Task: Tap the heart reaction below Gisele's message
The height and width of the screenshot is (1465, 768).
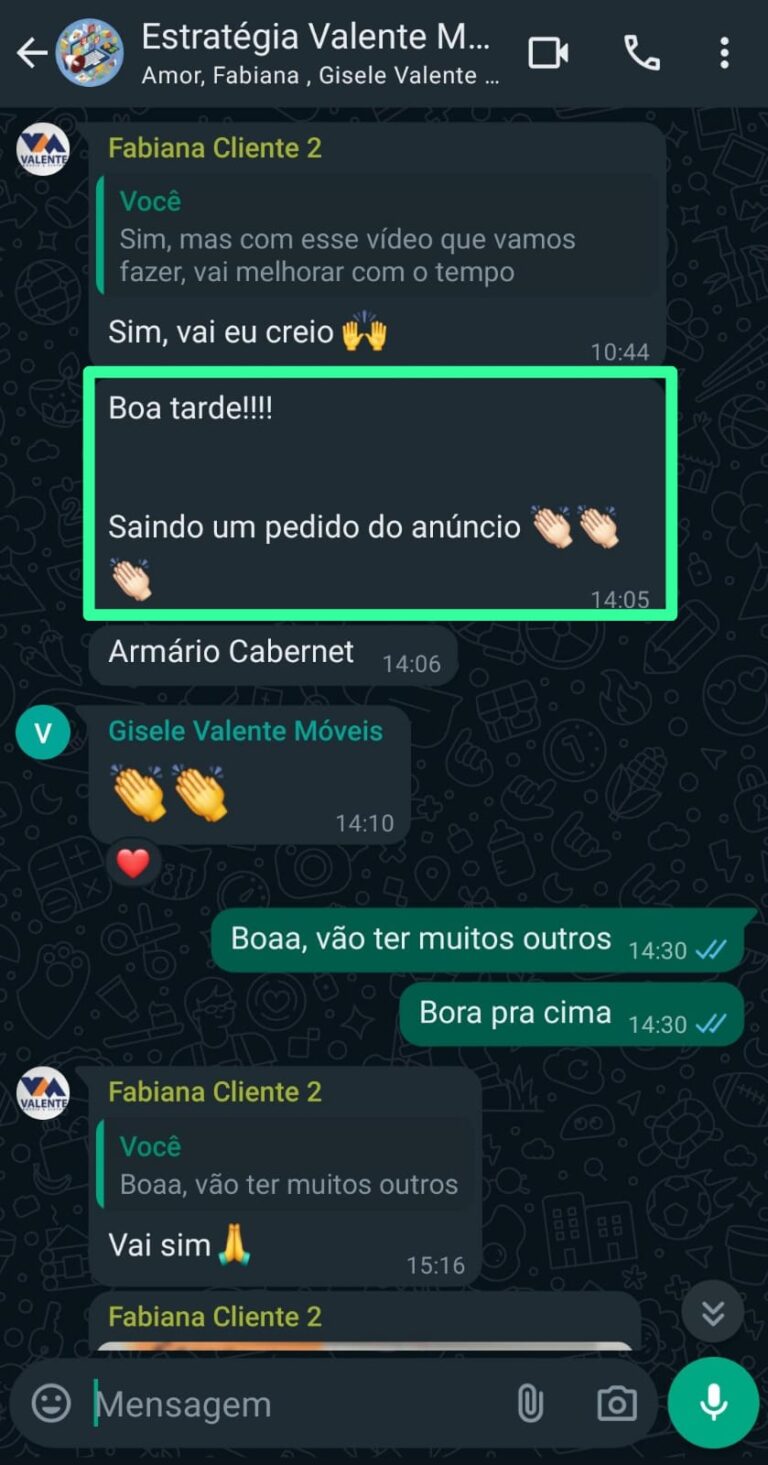Action: pos(133,861)
